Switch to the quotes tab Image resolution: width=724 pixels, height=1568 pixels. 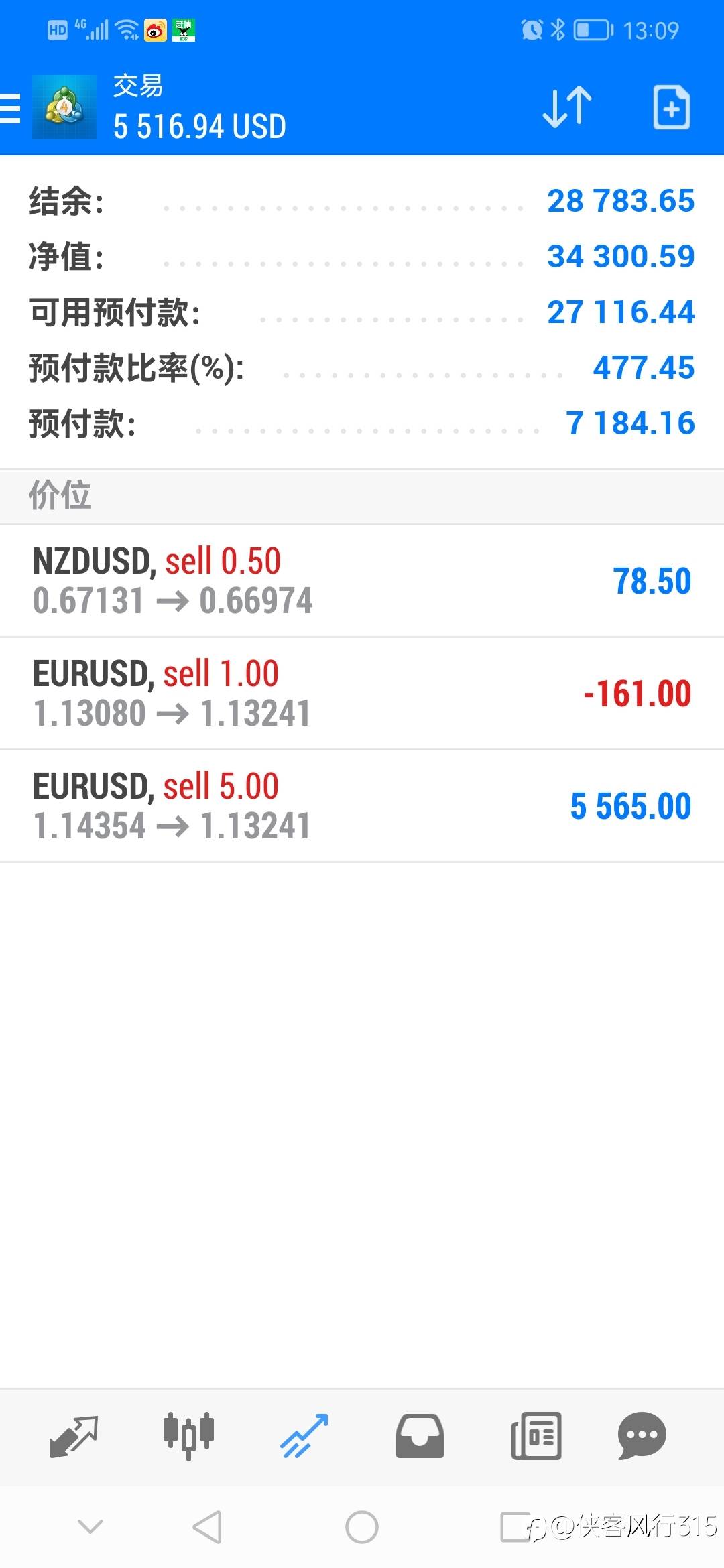(x=74, y=1436)
